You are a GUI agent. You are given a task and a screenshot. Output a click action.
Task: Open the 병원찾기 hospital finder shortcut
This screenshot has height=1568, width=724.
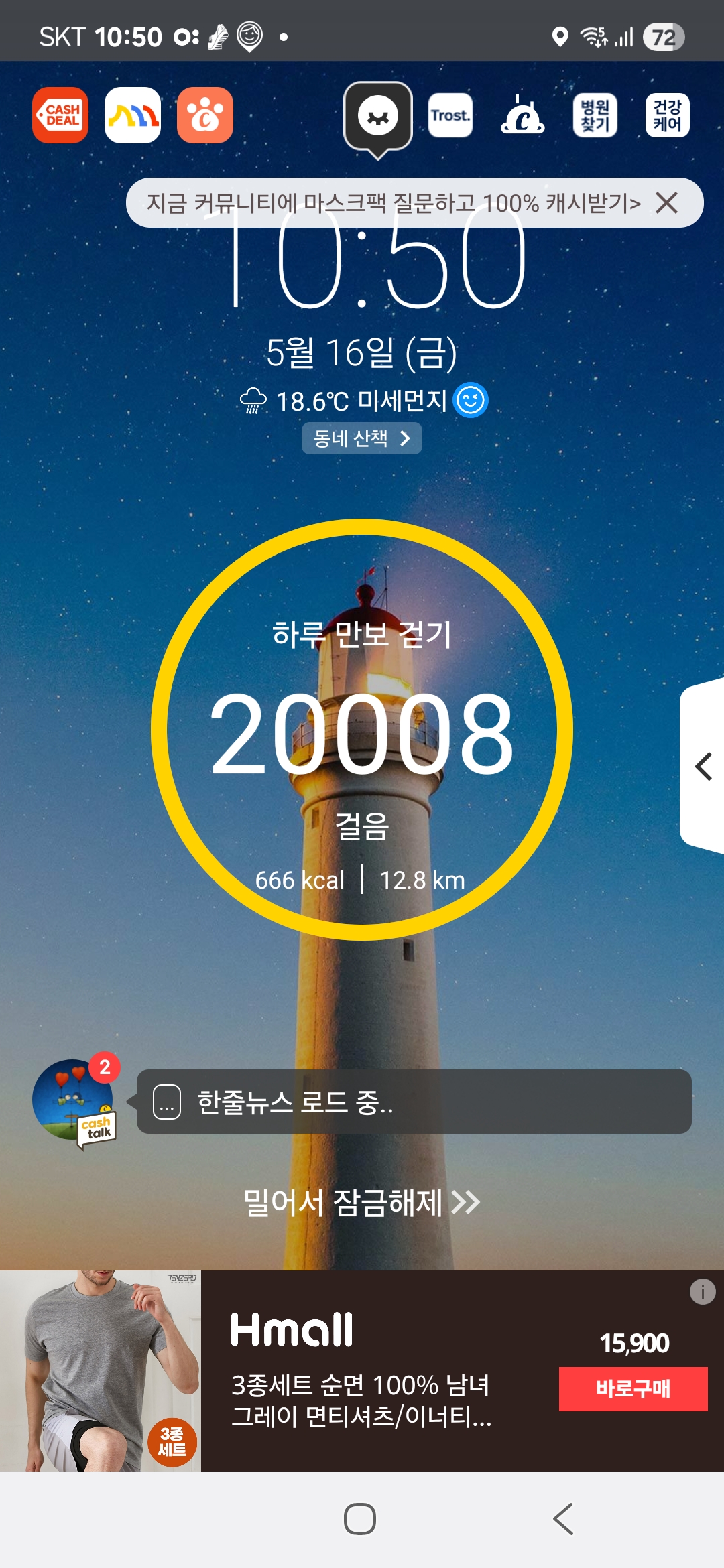[595, 115]
